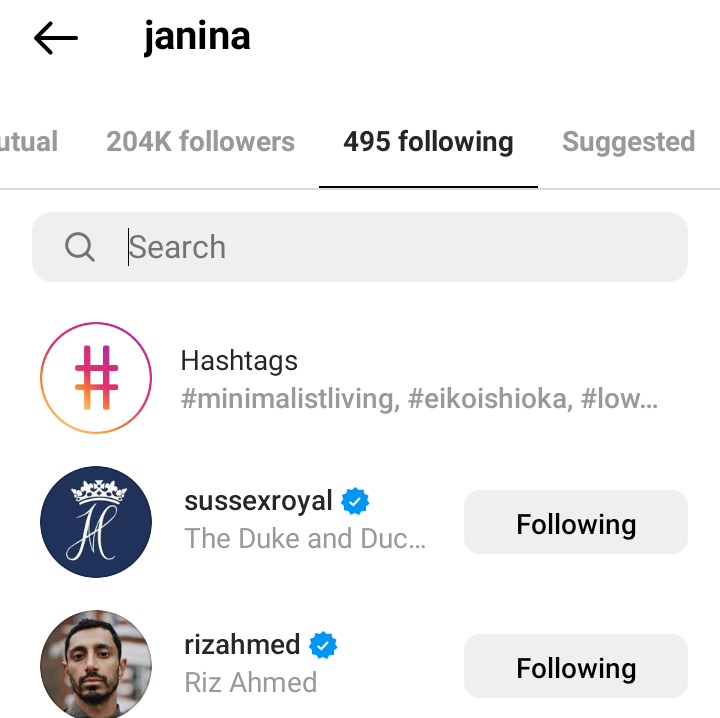This screenshot has height=718, width=720.
Task: Open the sussexroyal profile
Action: 258,501
